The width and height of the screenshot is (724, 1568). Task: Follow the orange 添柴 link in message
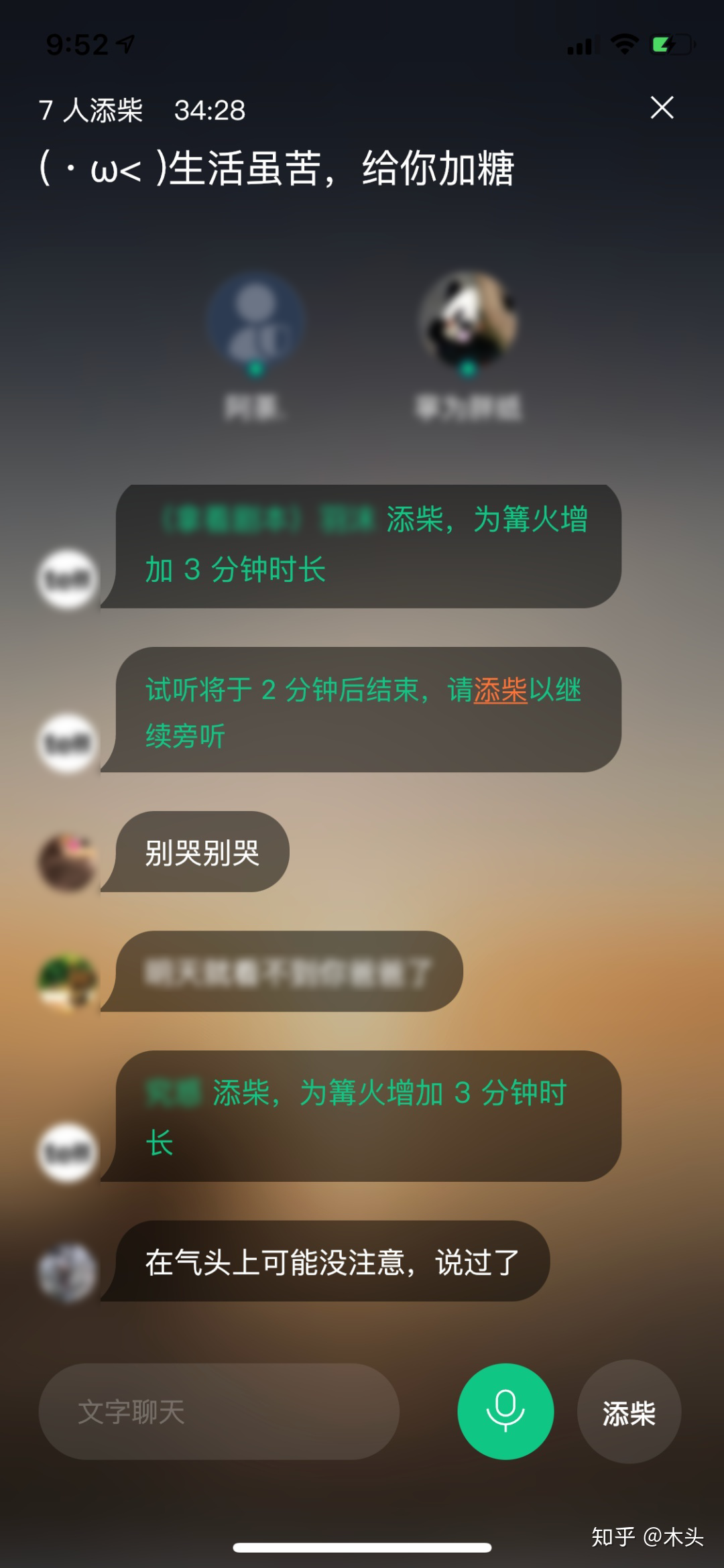(x=500, y=690)
